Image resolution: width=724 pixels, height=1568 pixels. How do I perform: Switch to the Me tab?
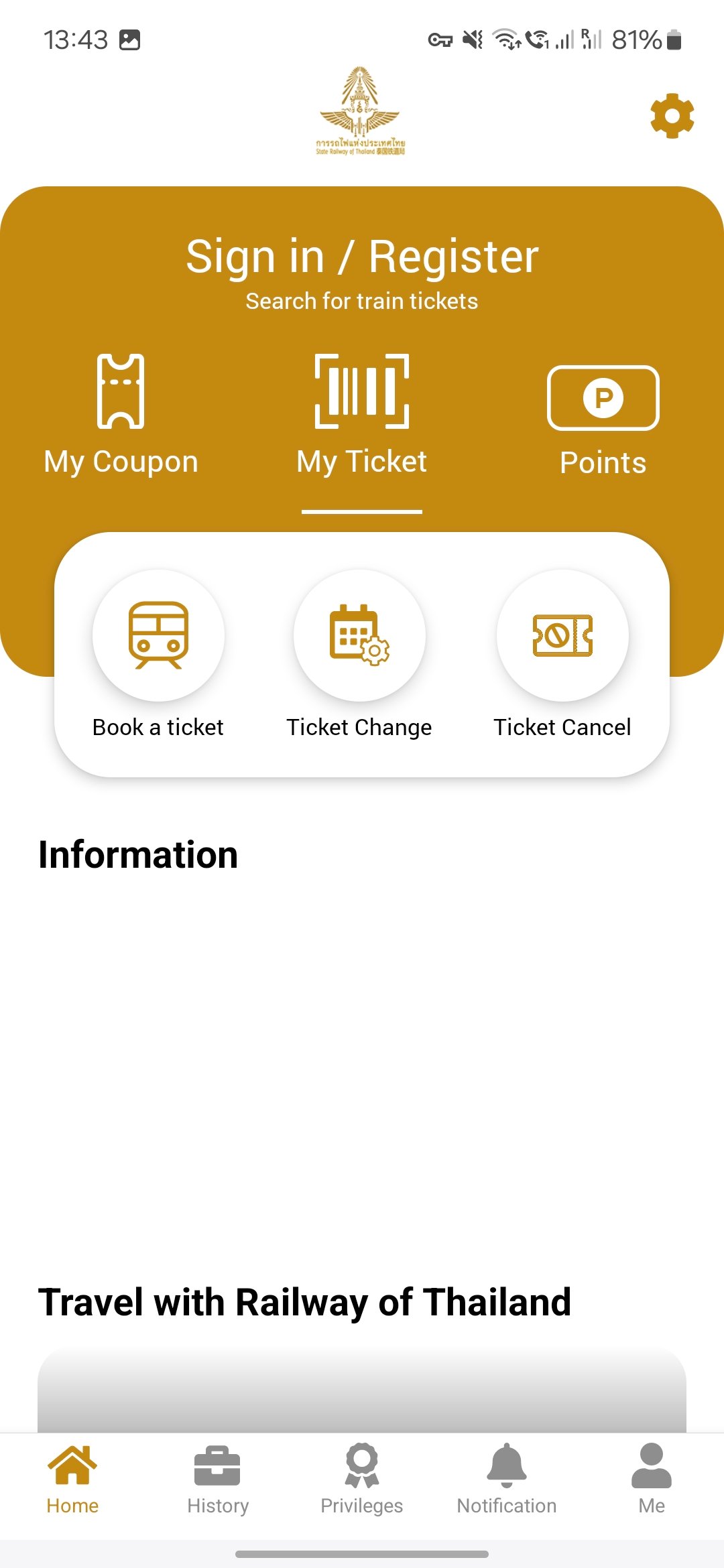[x=651, y=1479]
